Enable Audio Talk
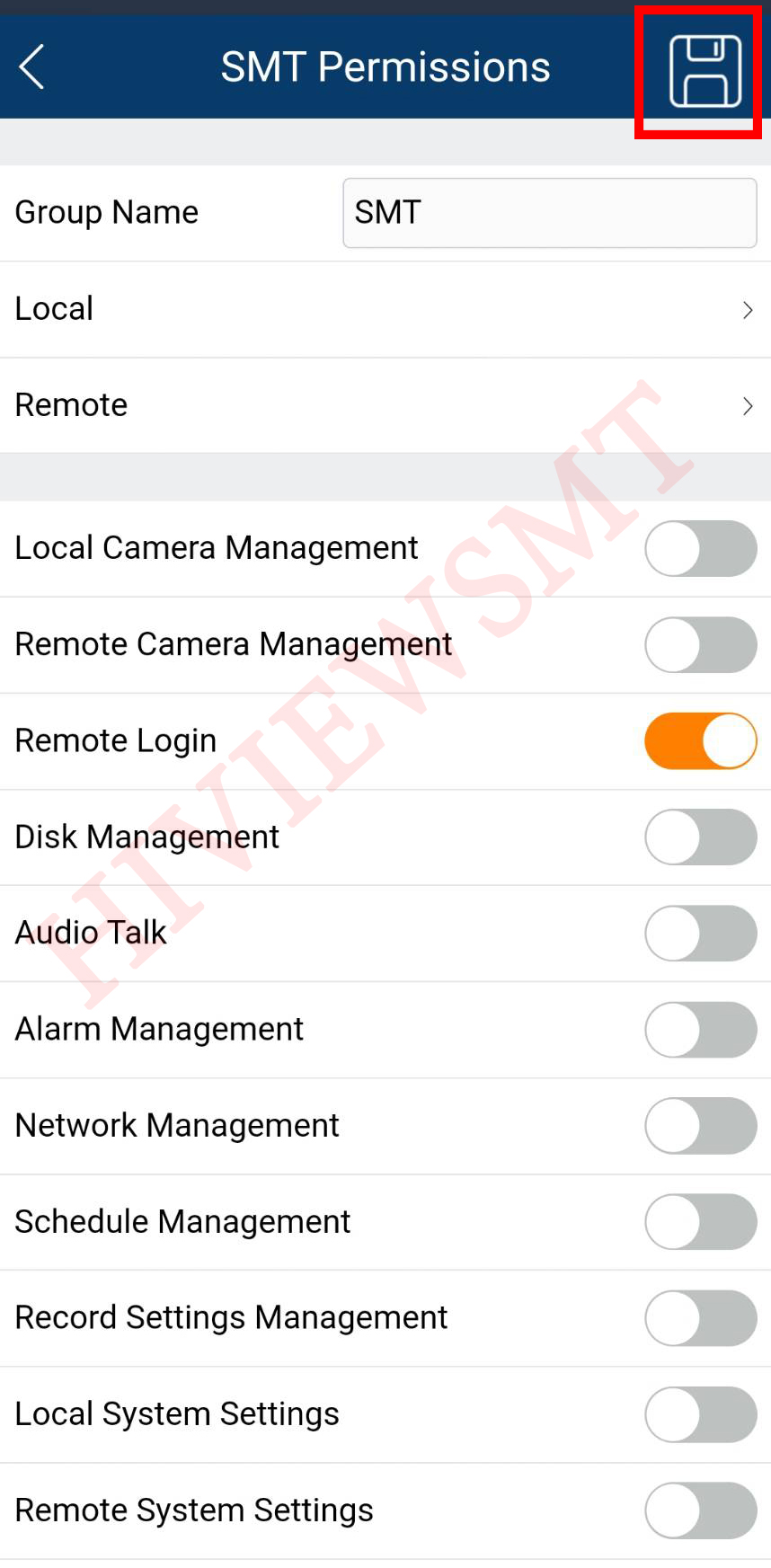 click(700, 933)
